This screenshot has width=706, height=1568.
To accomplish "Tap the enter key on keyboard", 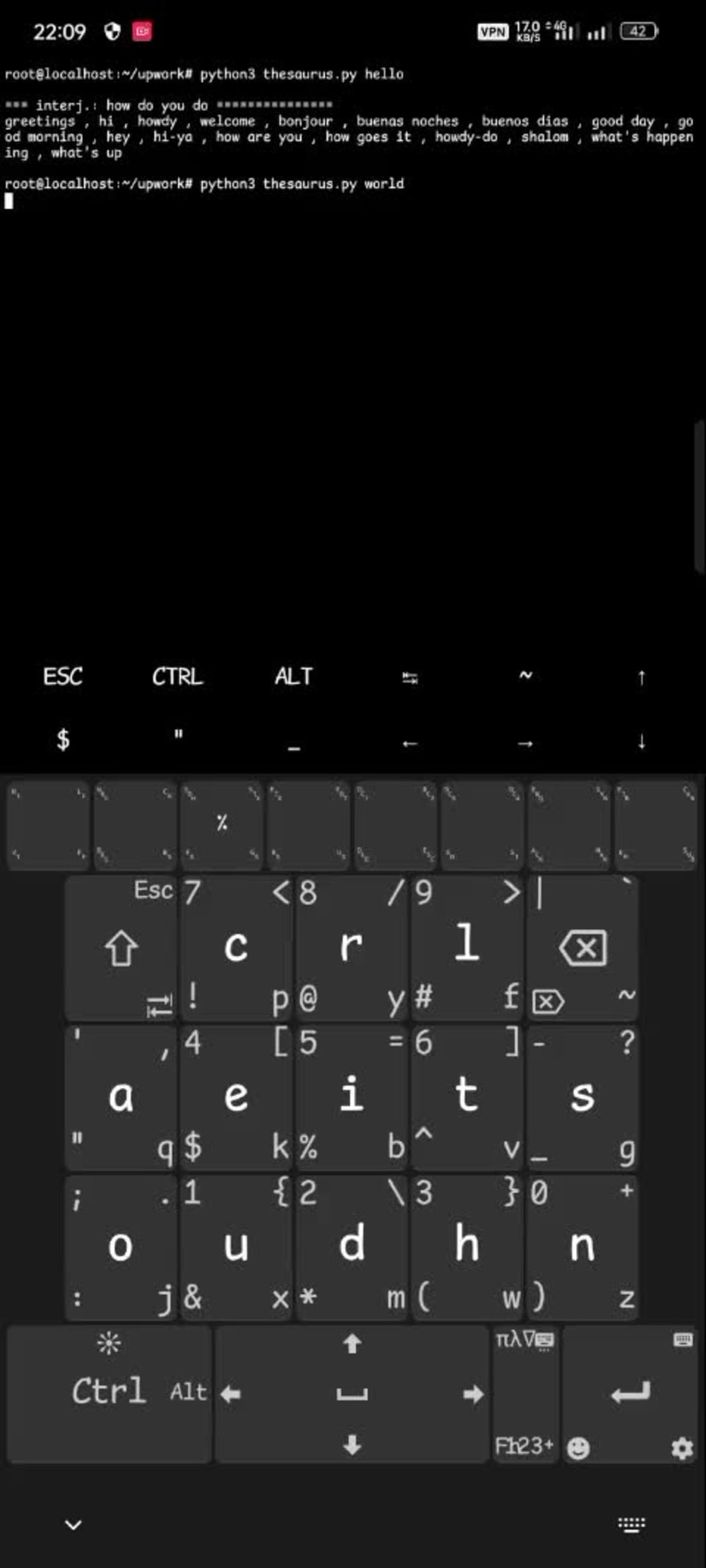I will pyautogui.click(x=630, y=1392).
